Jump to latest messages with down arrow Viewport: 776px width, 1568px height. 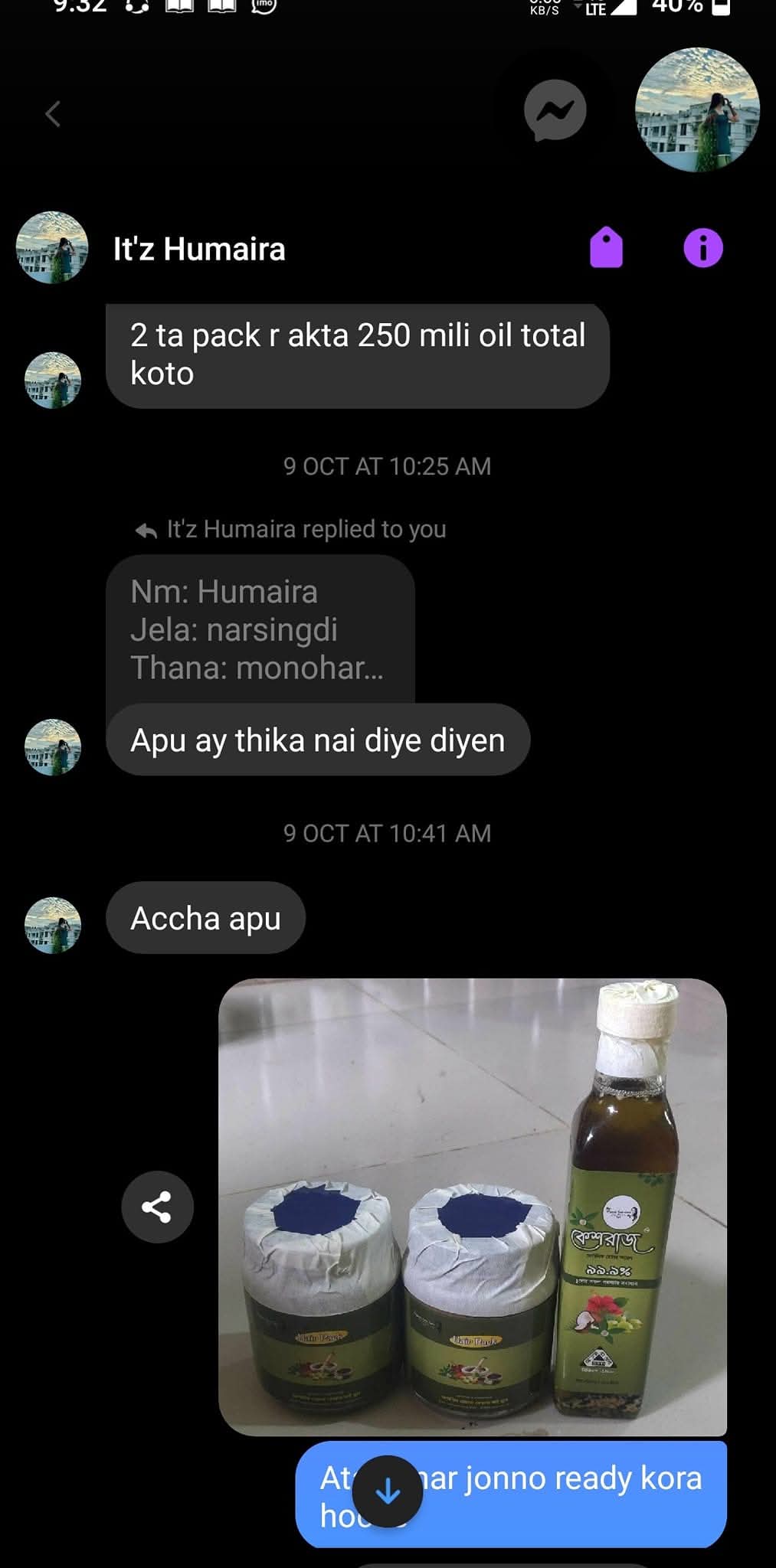(388, 1491)
